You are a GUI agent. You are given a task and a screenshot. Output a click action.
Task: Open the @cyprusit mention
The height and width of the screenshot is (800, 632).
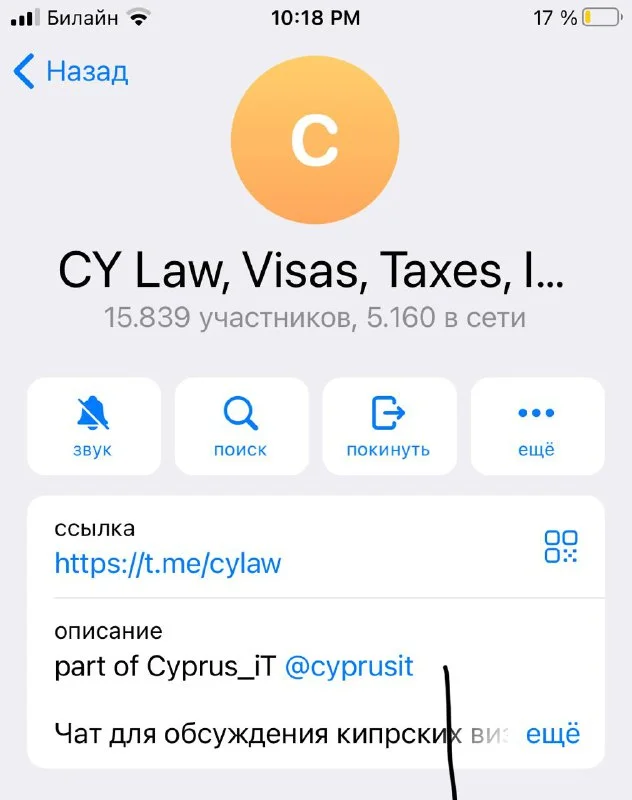click(x=349, y=667)
